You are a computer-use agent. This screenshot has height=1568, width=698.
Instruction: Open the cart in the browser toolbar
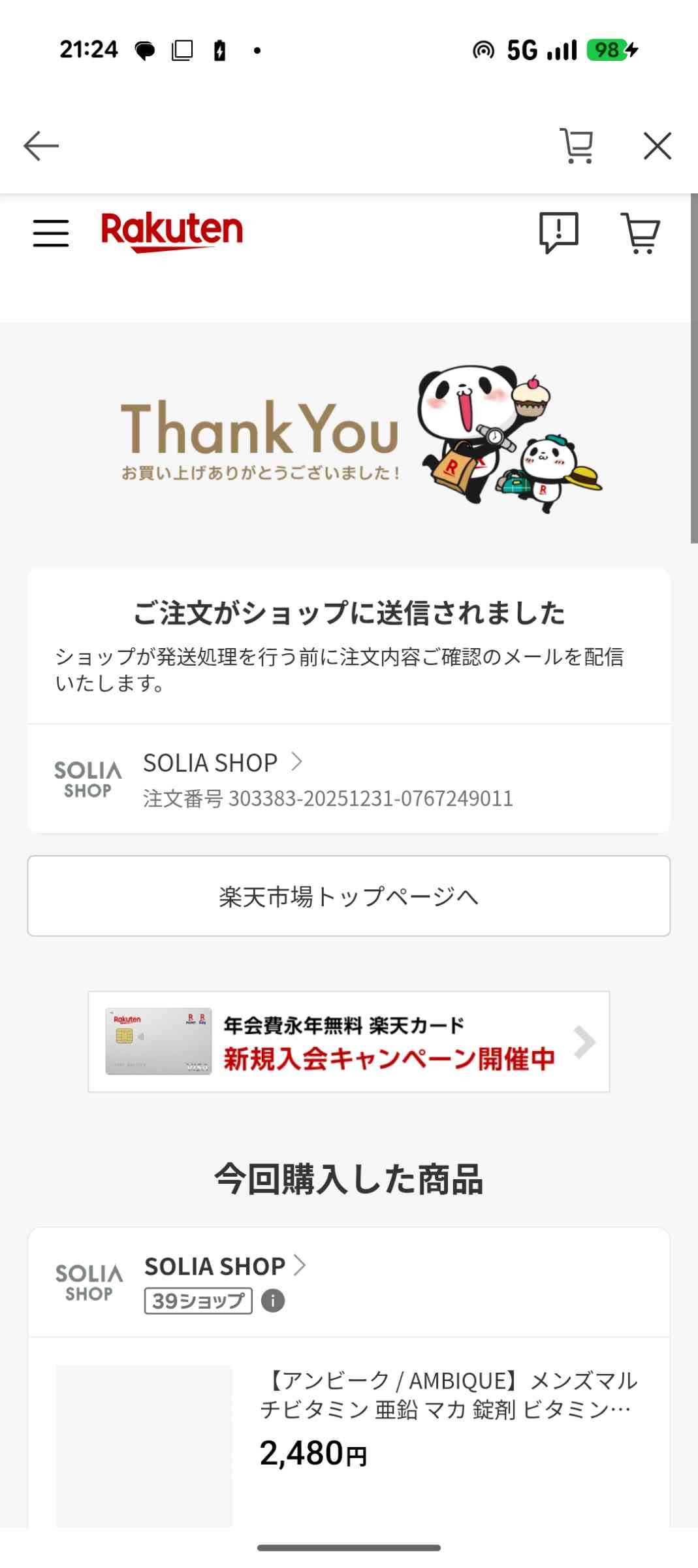coord(577,145)
